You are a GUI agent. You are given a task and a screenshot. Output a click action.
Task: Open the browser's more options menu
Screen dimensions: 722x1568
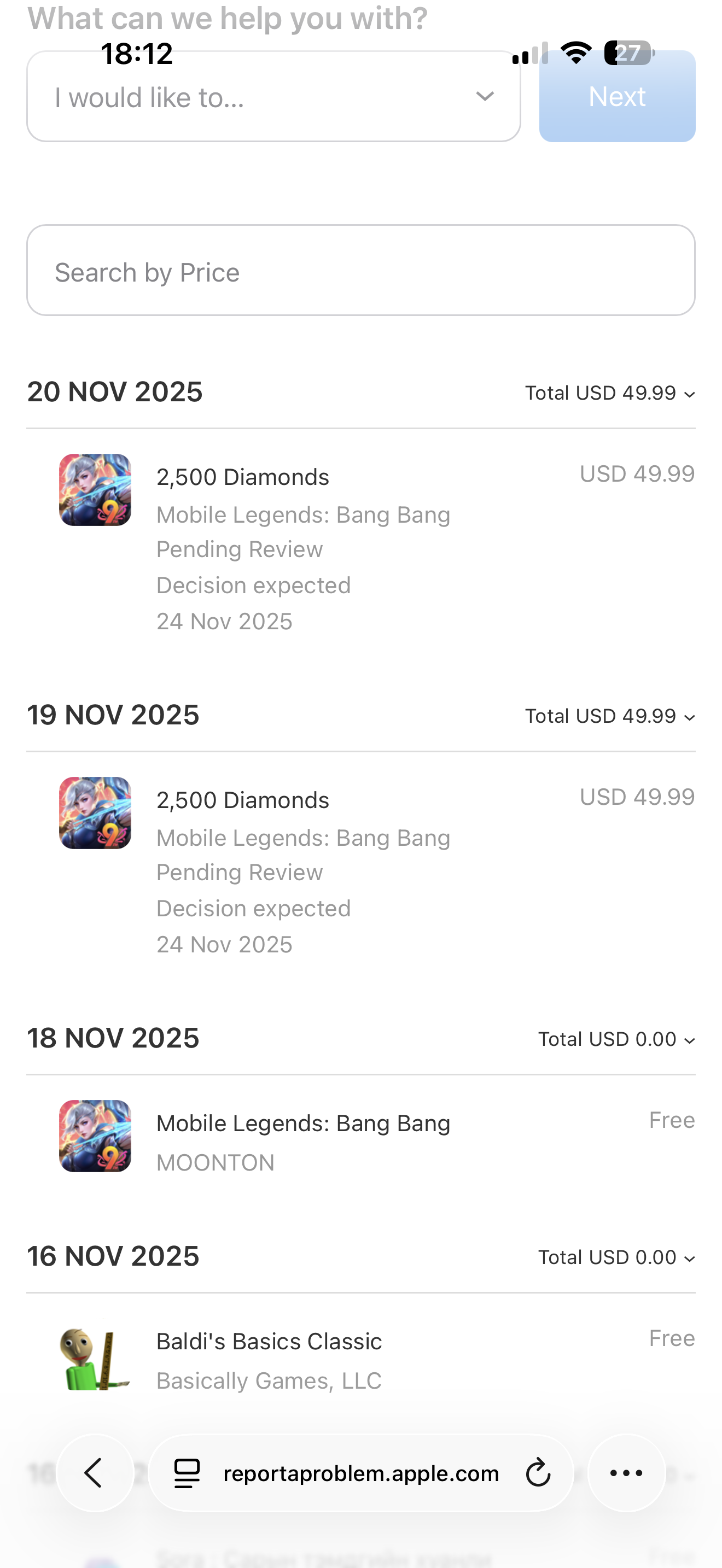[x=626, y=1473]
